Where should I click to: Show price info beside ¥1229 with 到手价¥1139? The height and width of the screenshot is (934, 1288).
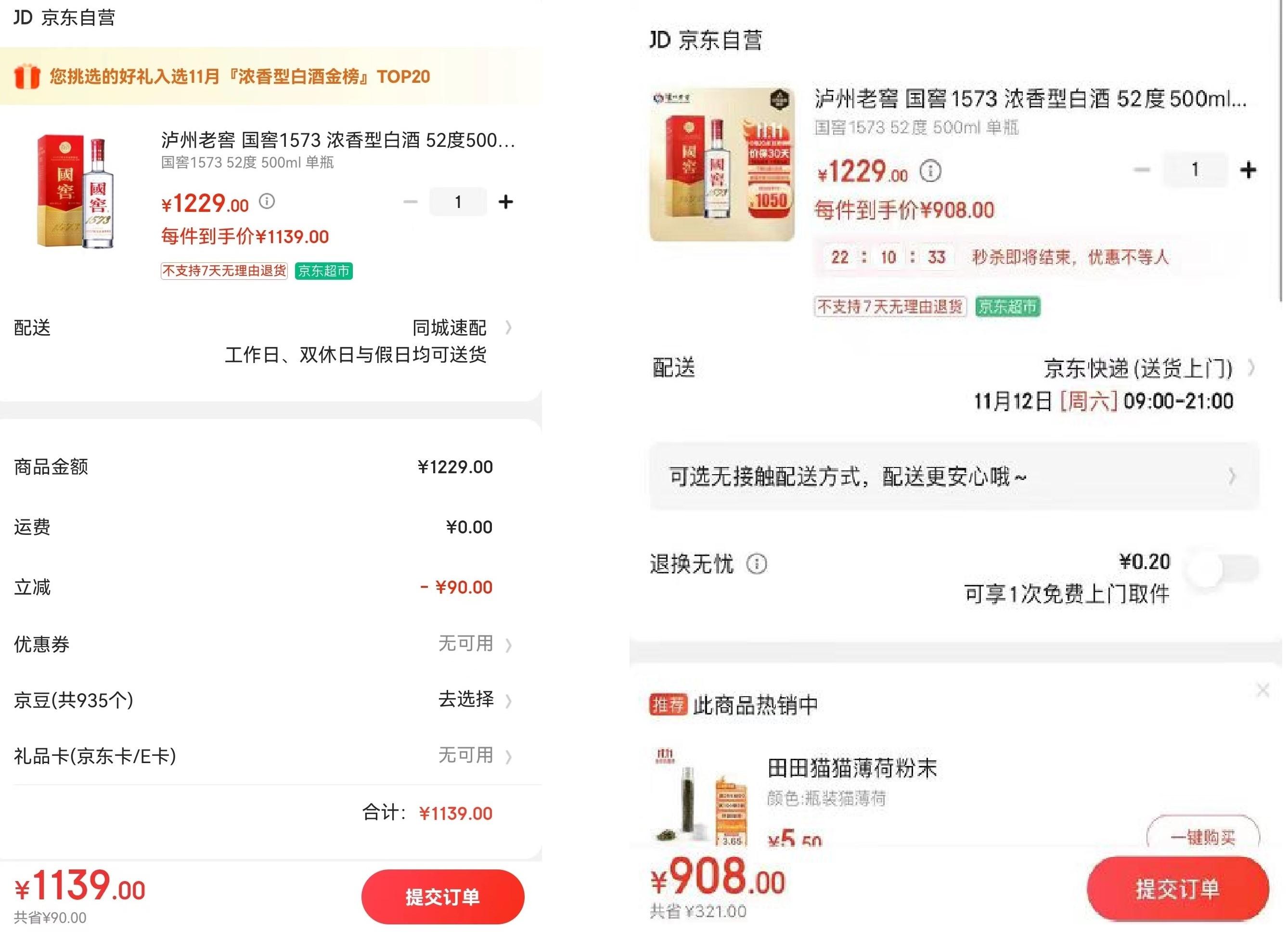click(267, 201)
